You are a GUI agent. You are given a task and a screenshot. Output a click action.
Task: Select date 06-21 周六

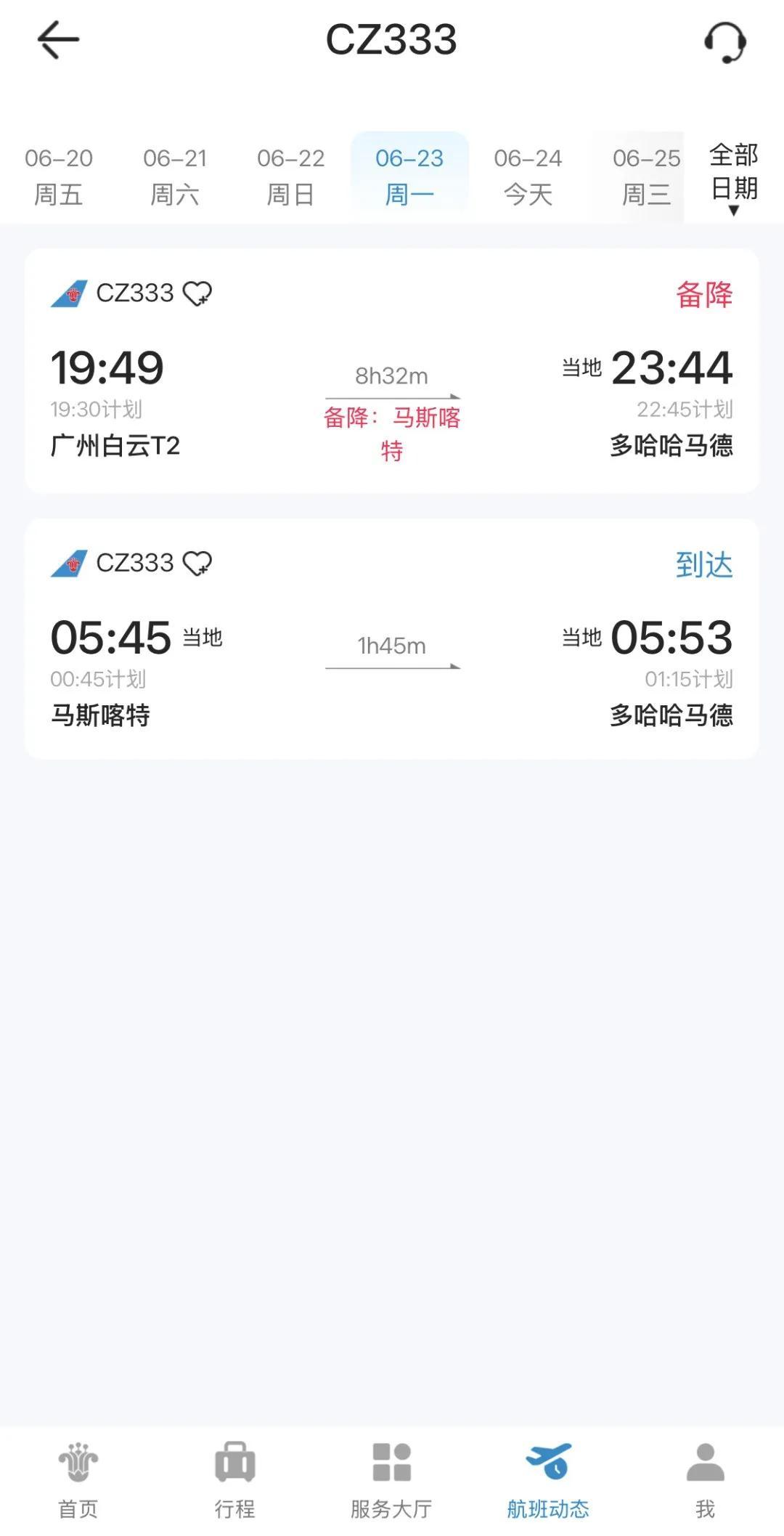(x=175, y=176)
